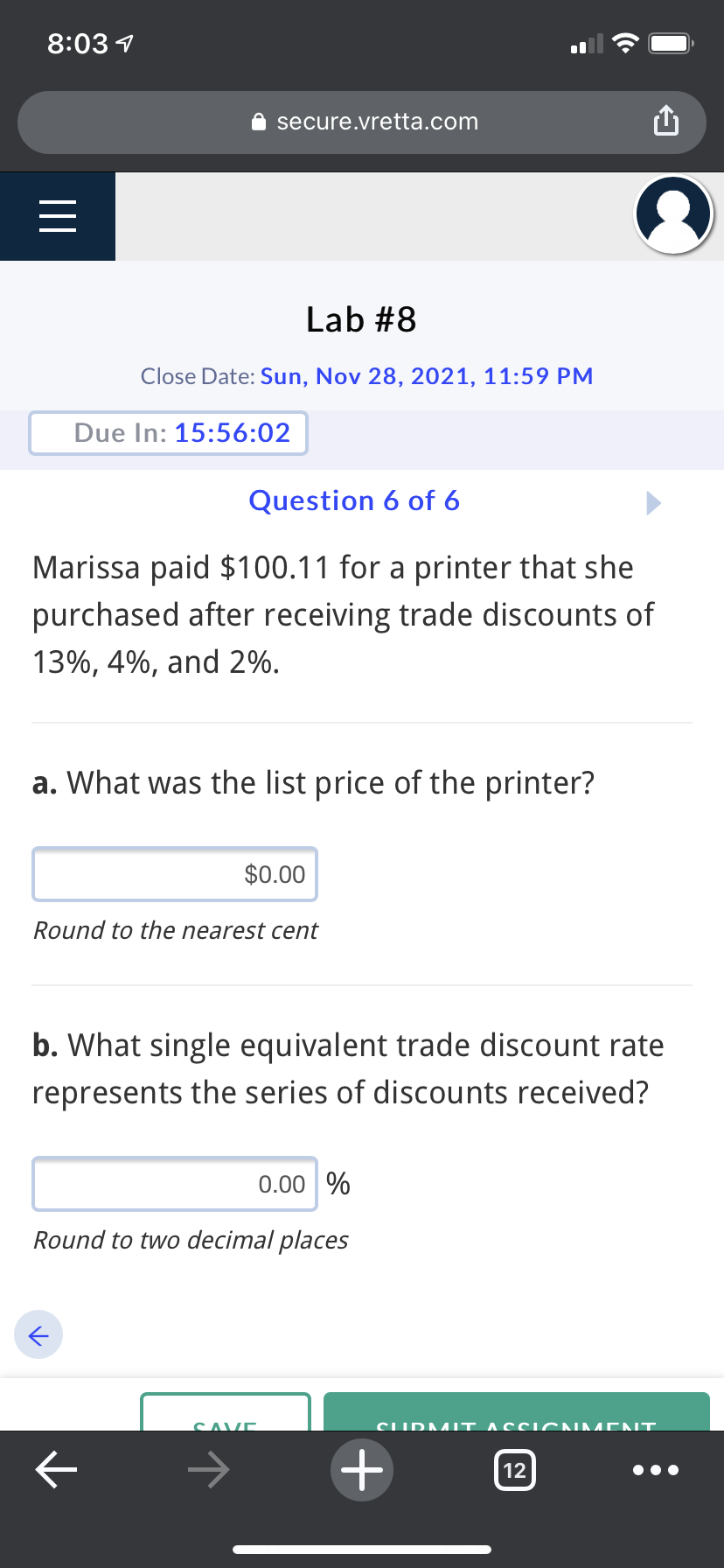Open the hamburger drawer menu
The image size is (724, 1568).
point(58,216)
